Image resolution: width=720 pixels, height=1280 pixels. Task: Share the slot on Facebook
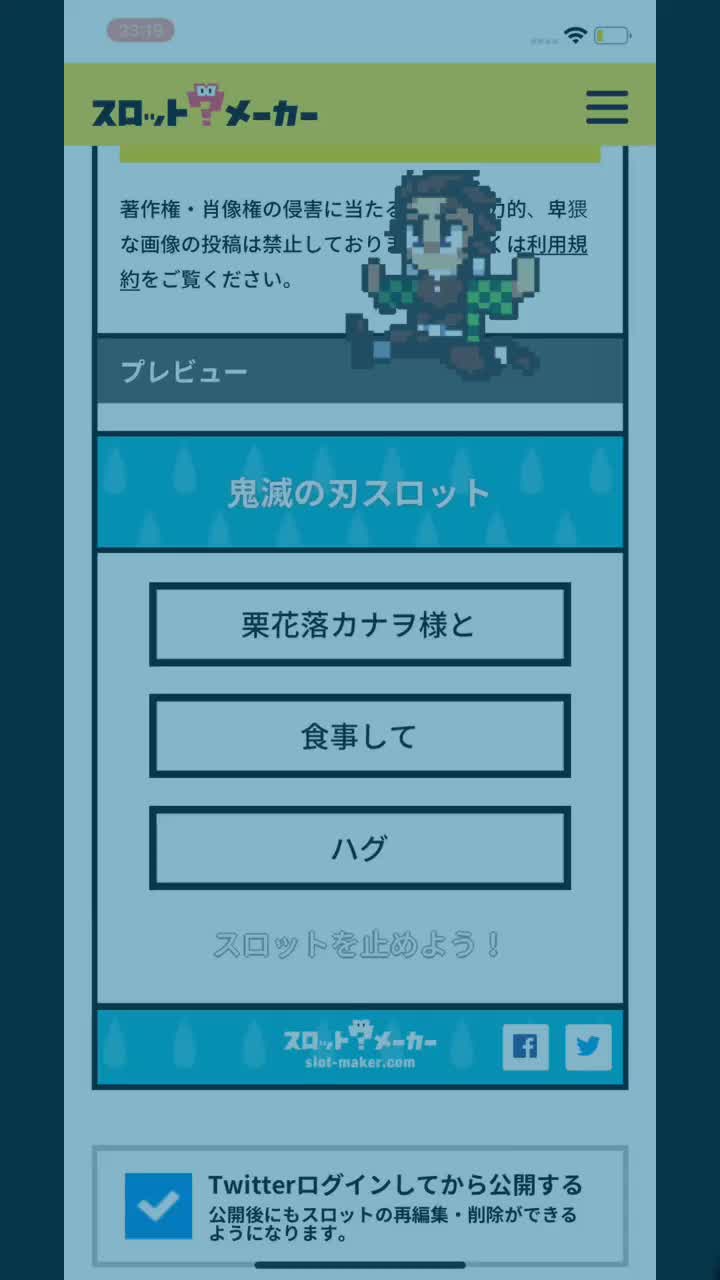pos(525,1047)
